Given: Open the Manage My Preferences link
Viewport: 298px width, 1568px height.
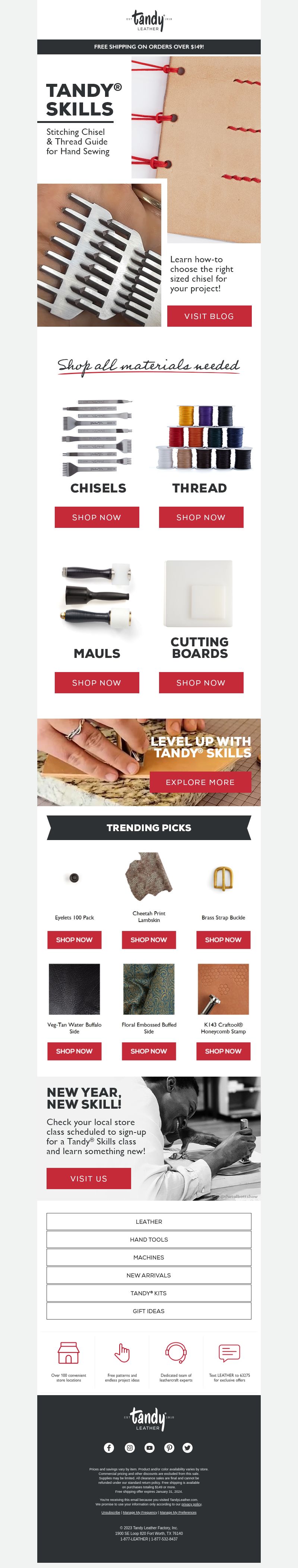Looking at the screenshot, I should (x=178, y=1512).
